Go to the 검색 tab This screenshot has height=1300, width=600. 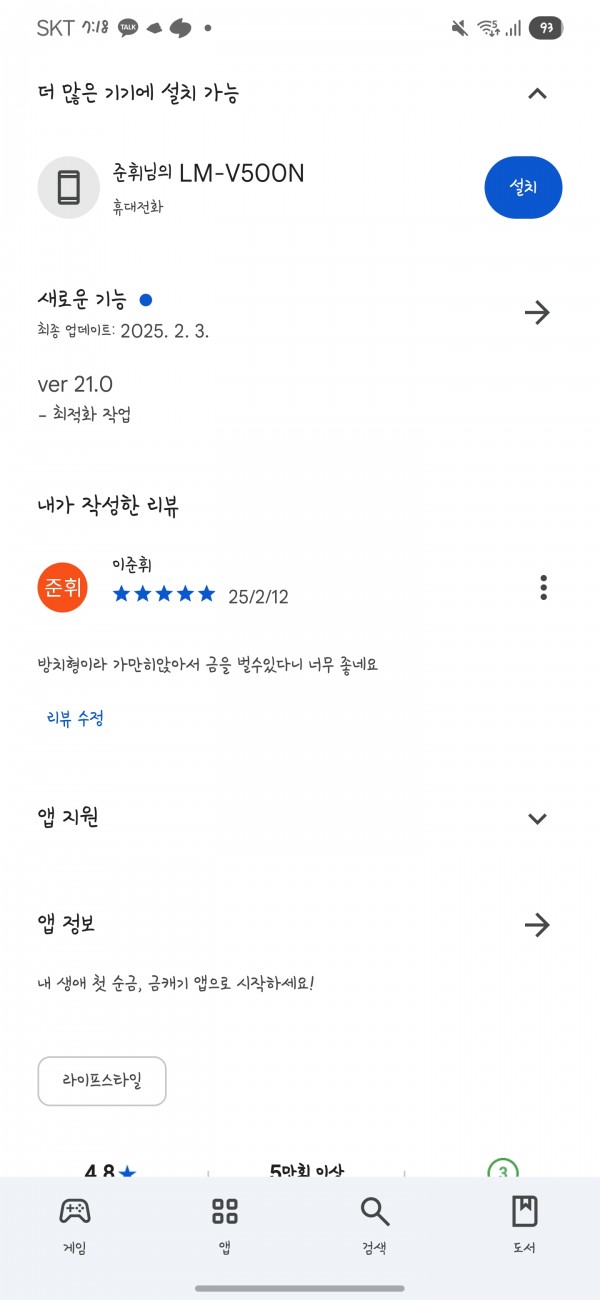click(x=375, y=1225)
